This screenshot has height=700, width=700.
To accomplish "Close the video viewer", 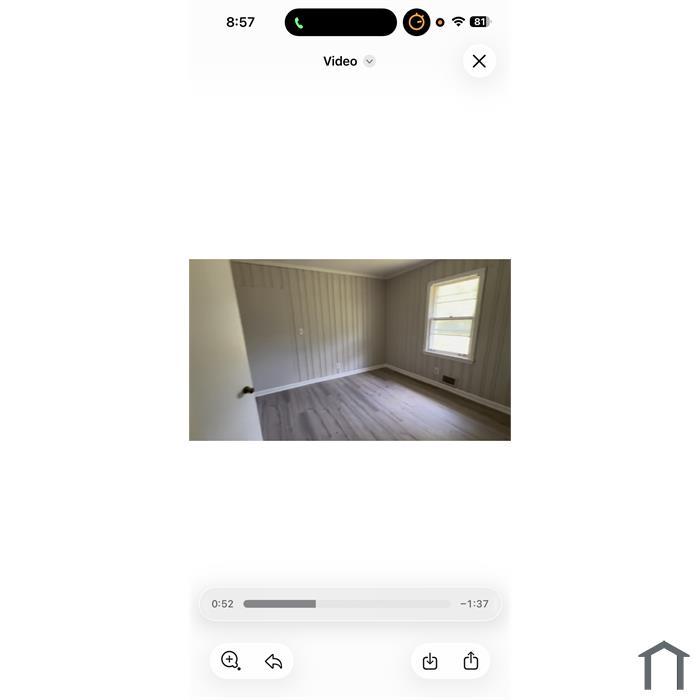I will (x=479, y=61).
